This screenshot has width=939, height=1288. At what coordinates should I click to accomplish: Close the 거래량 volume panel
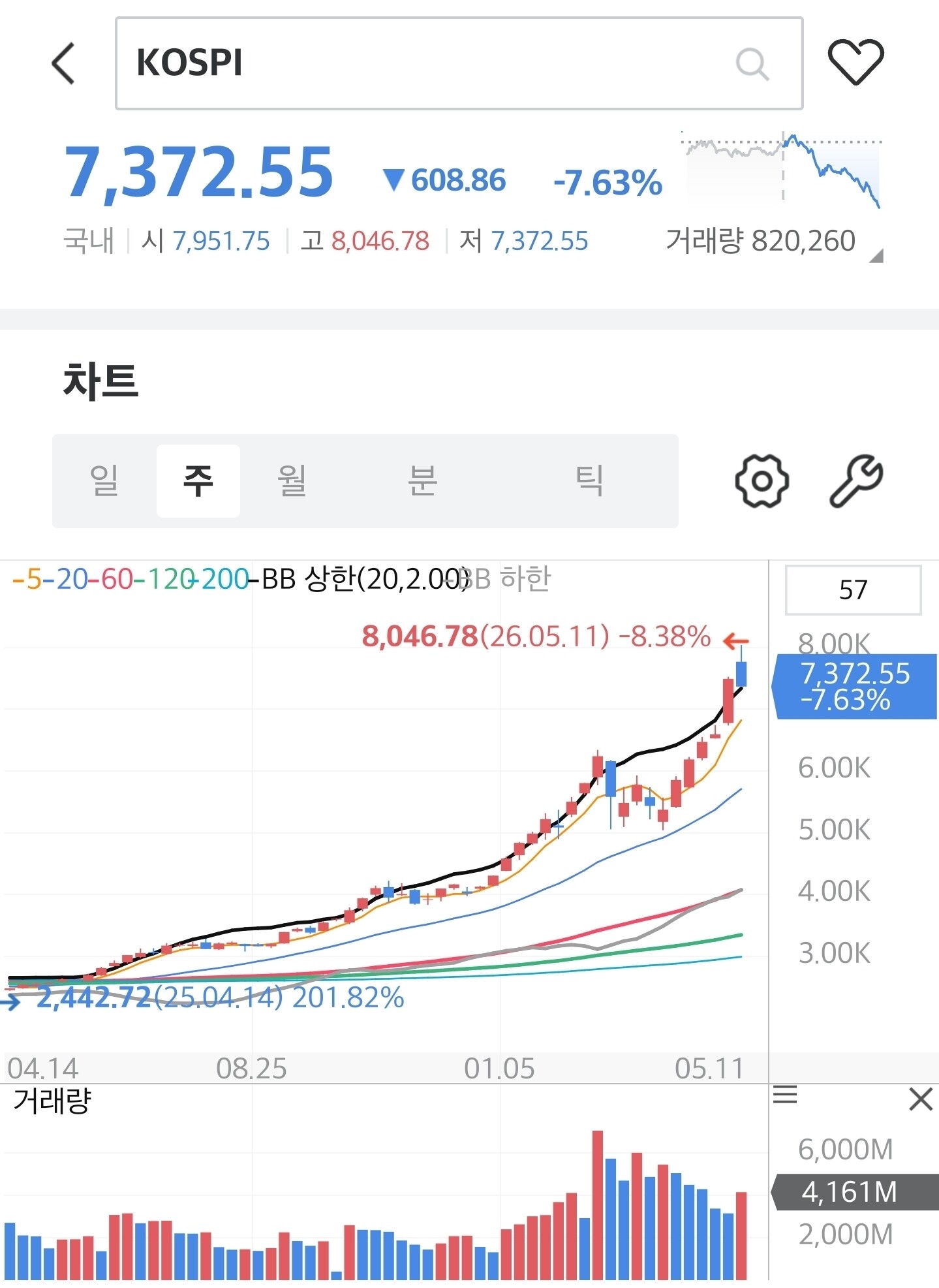pos(921,1099)
